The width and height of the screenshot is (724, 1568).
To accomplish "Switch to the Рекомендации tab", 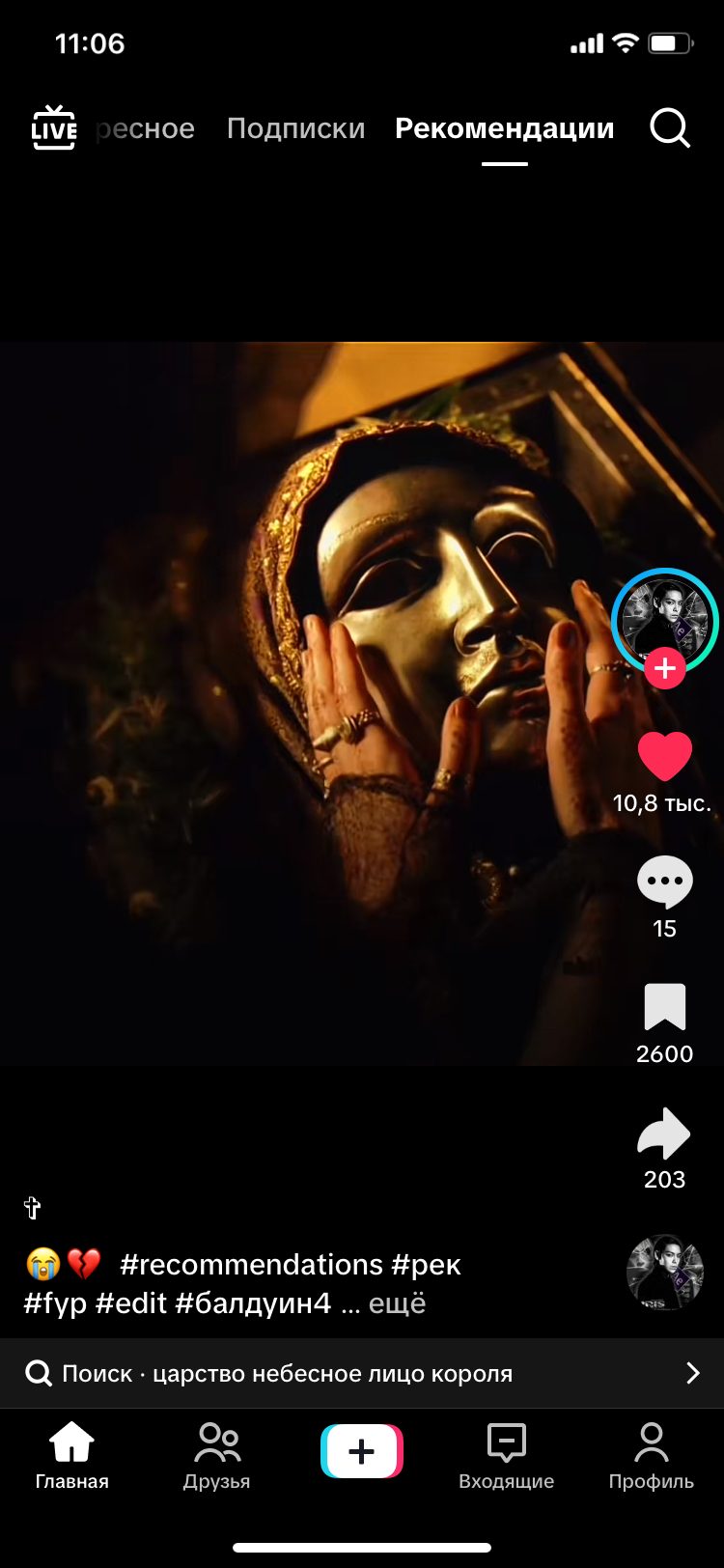I will click(504, 128).
